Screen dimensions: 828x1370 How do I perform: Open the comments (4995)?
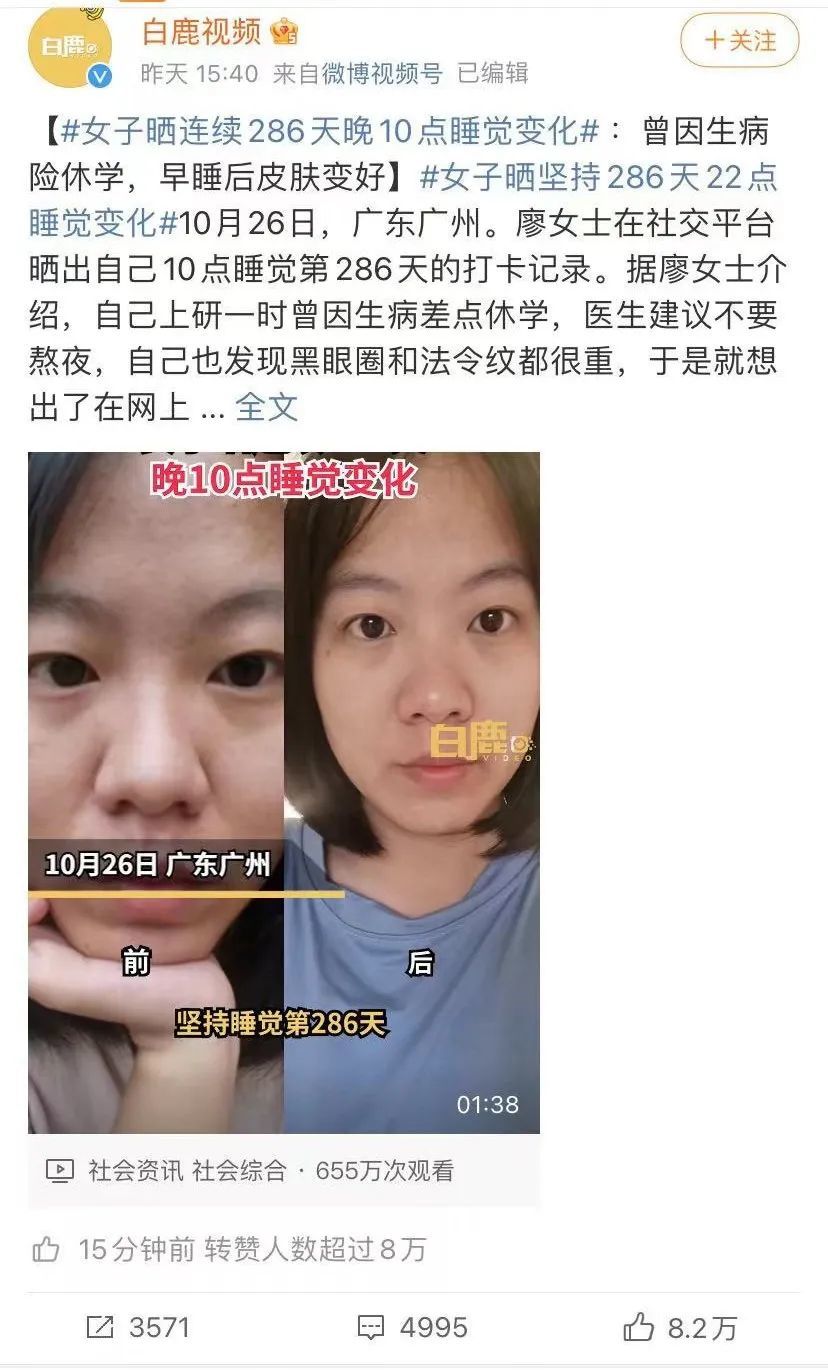click(412, 1327)
